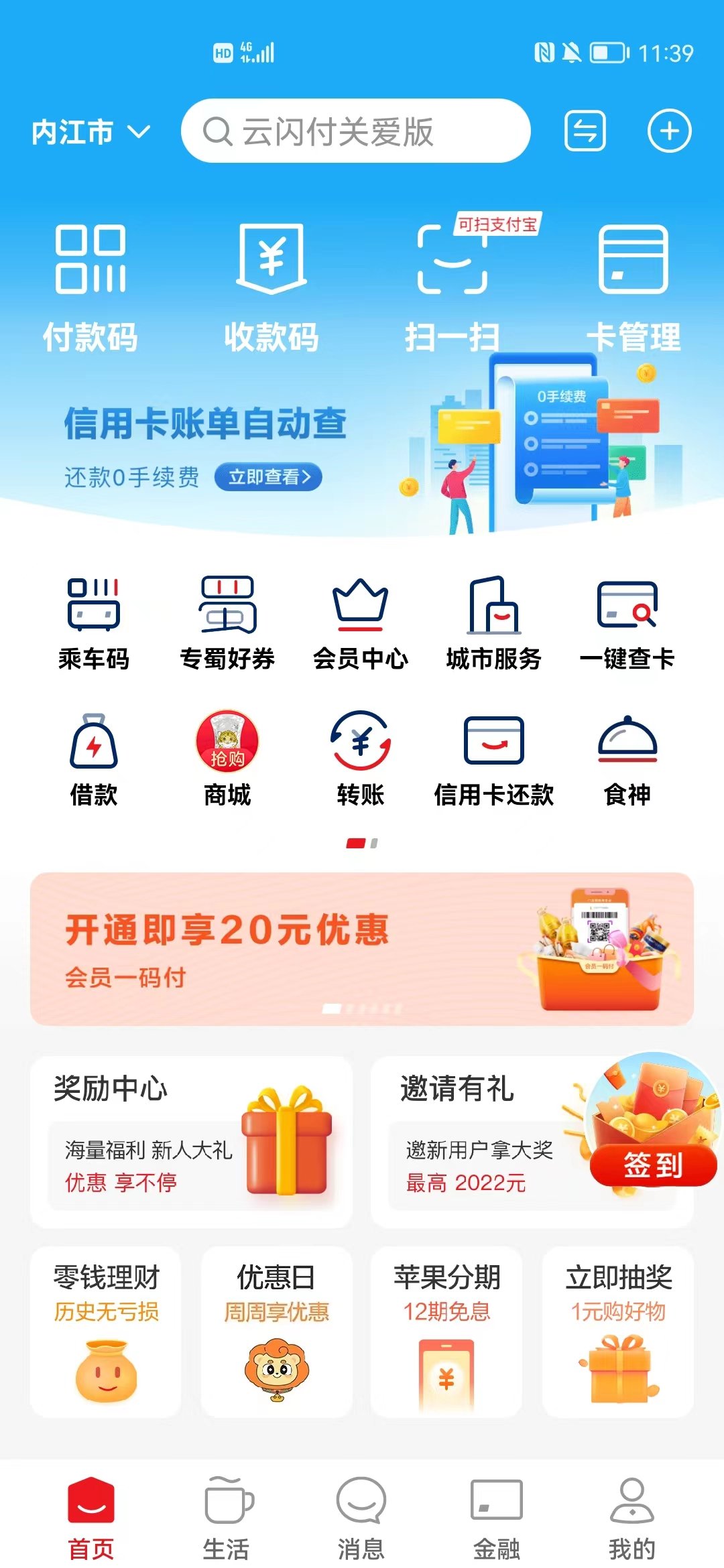Switch to the 消息 messages tab

click(x=361, y=1516)
